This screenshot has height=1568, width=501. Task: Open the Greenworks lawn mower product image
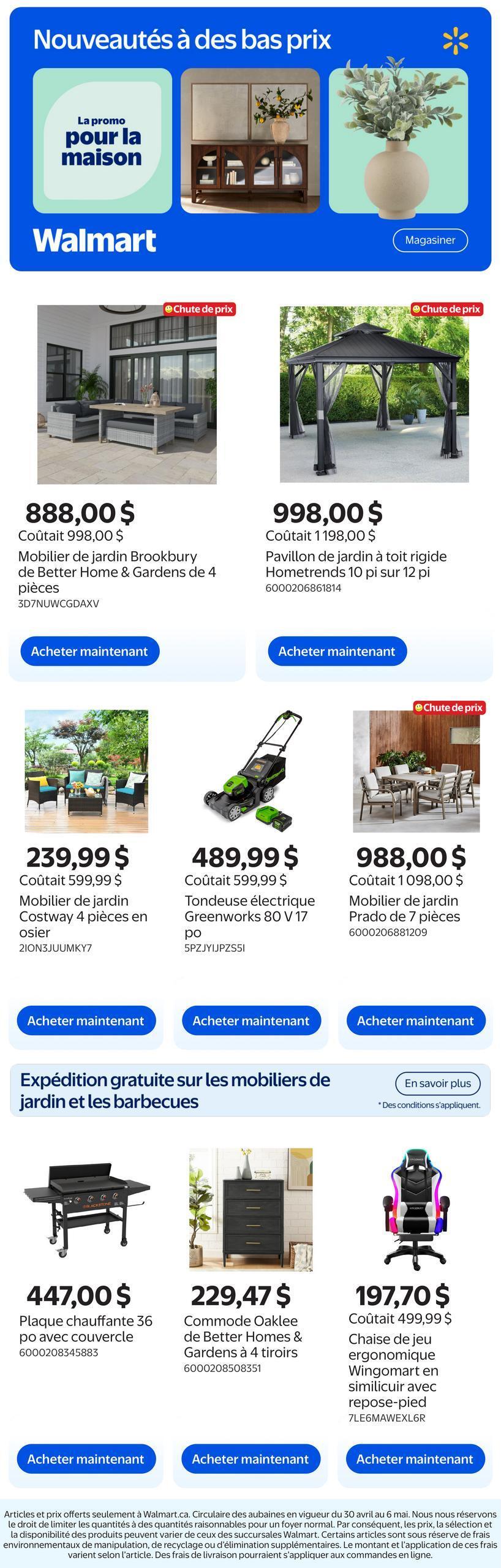coord(251,771)
